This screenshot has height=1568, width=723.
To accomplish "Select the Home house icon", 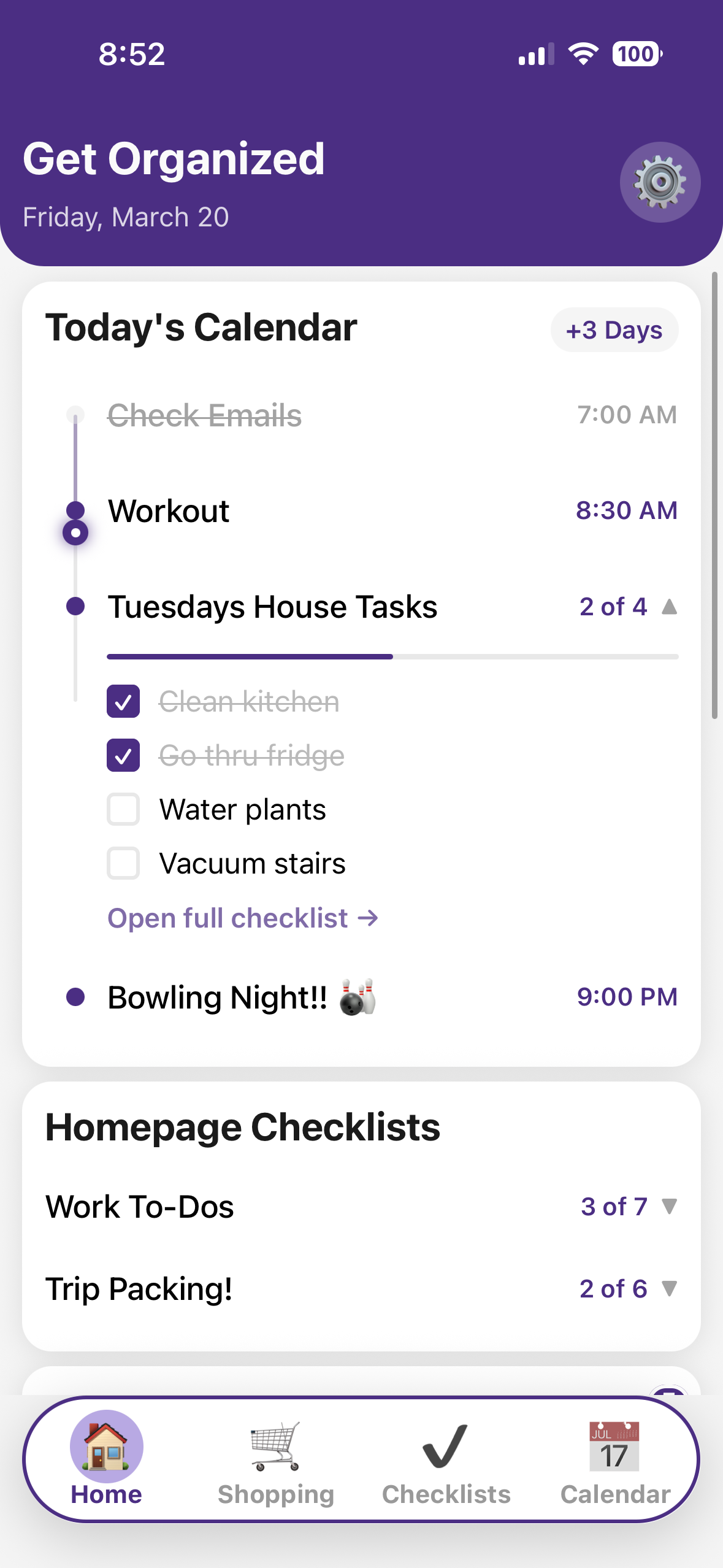I will click(107, 1446).
